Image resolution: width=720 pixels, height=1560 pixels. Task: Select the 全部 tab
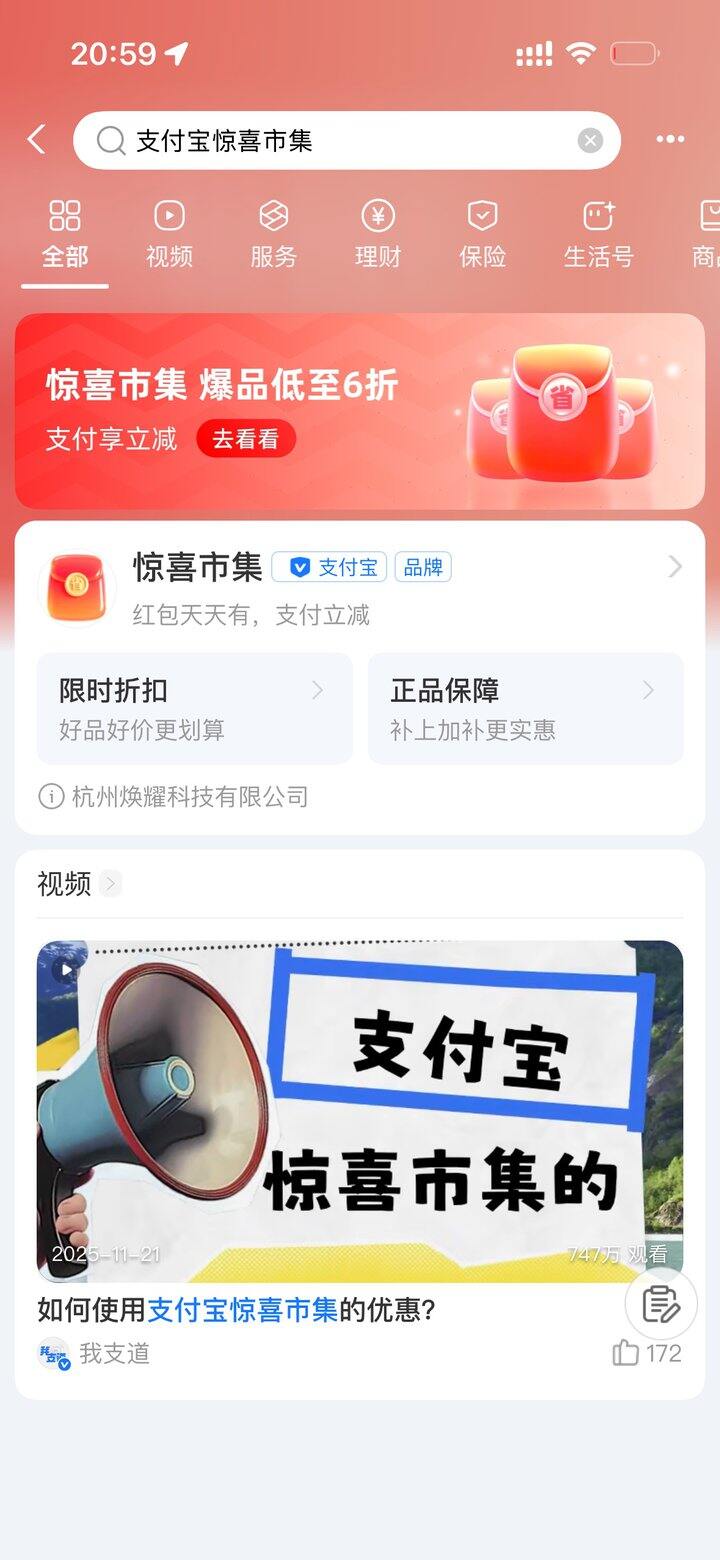[x=64, y=234]
